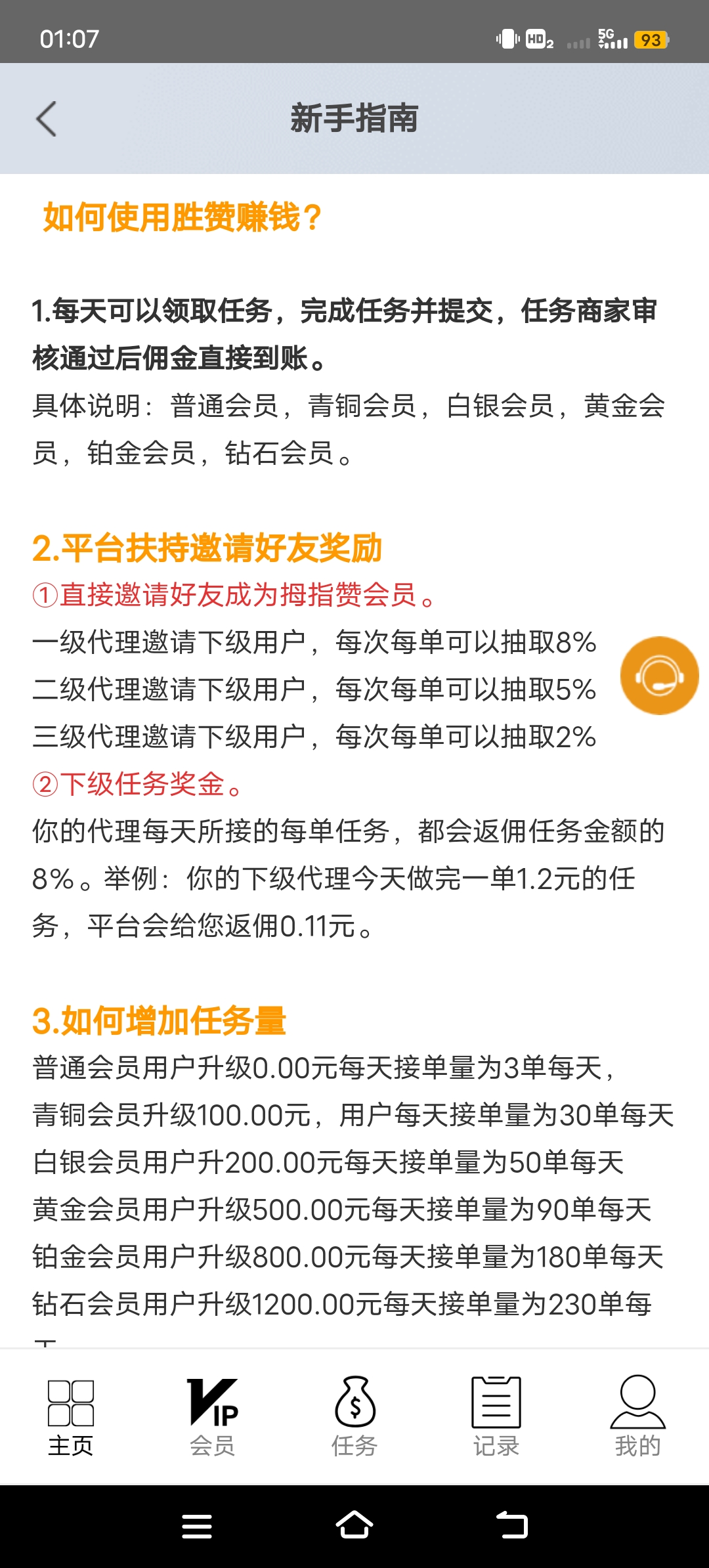Viewport: 709px width, 1568px height.
Task: Switch to the 任务 tab
Action: (354, 1417)
